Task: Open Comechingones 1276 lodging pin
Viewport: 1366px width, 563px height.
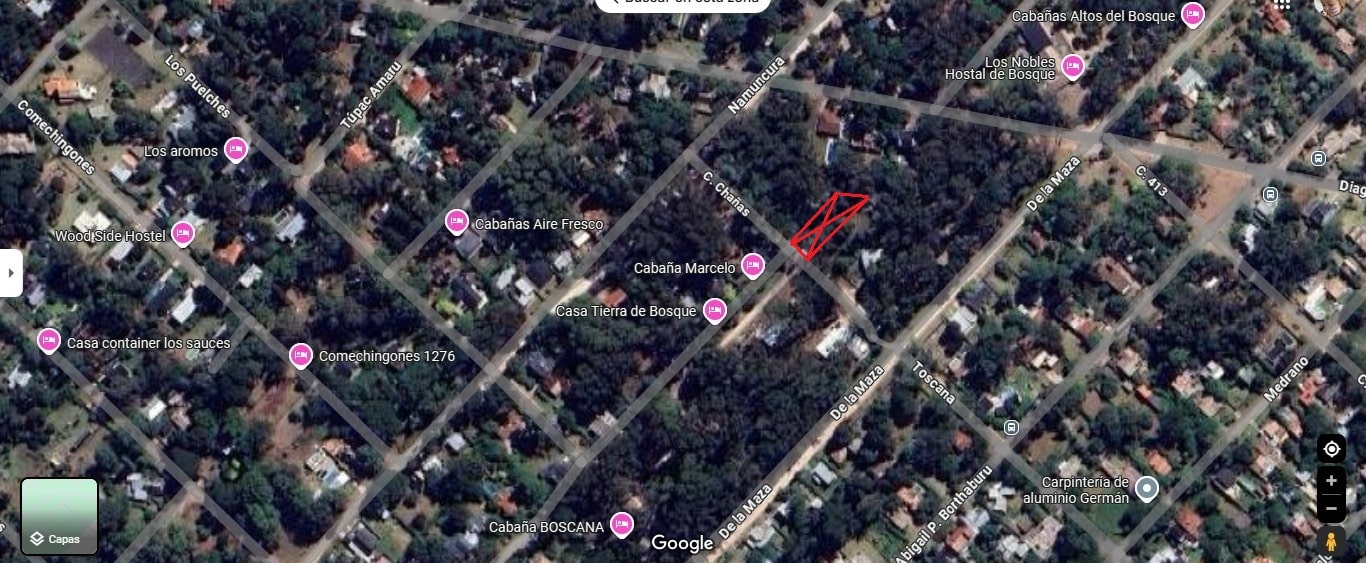Action: 300,354
